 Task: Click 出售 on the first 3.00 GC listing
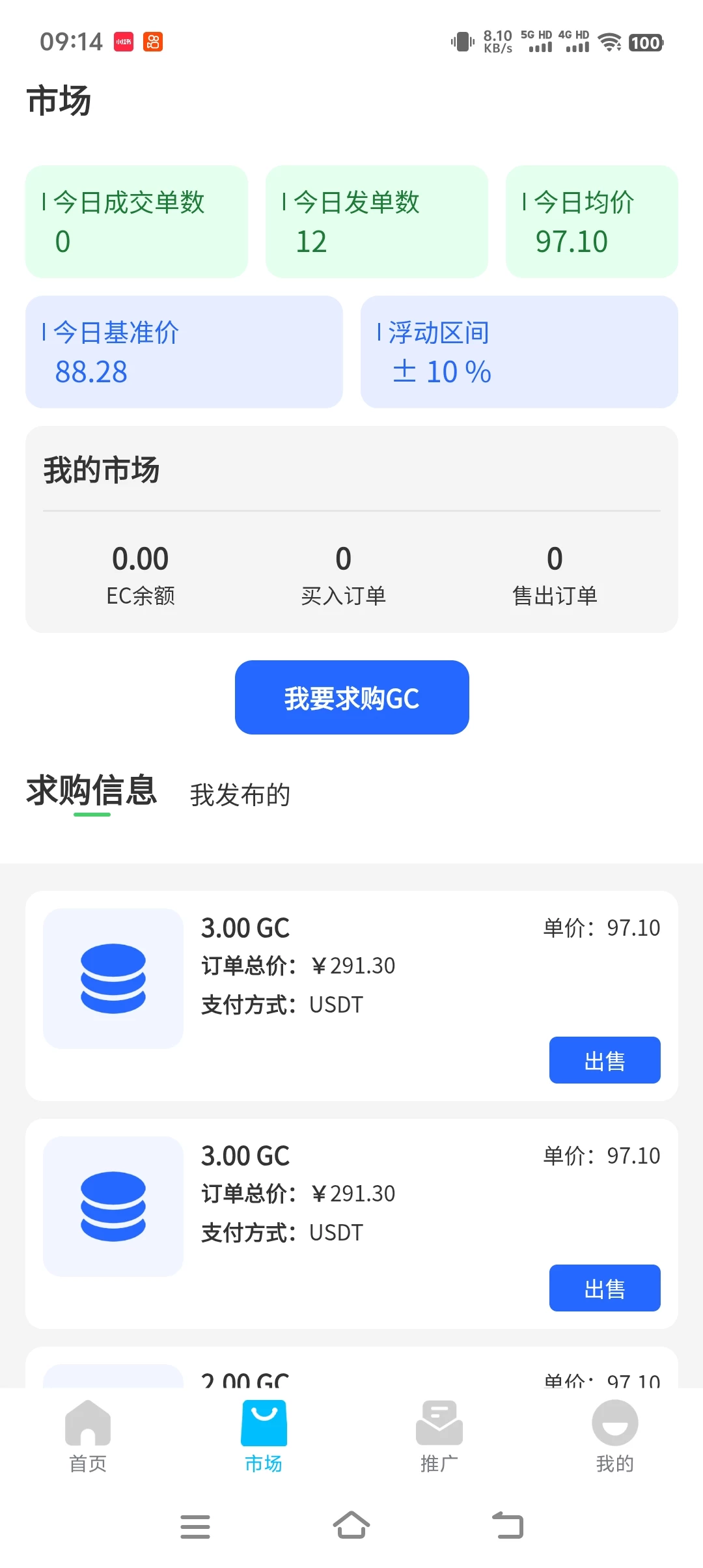click(604, 1059)
